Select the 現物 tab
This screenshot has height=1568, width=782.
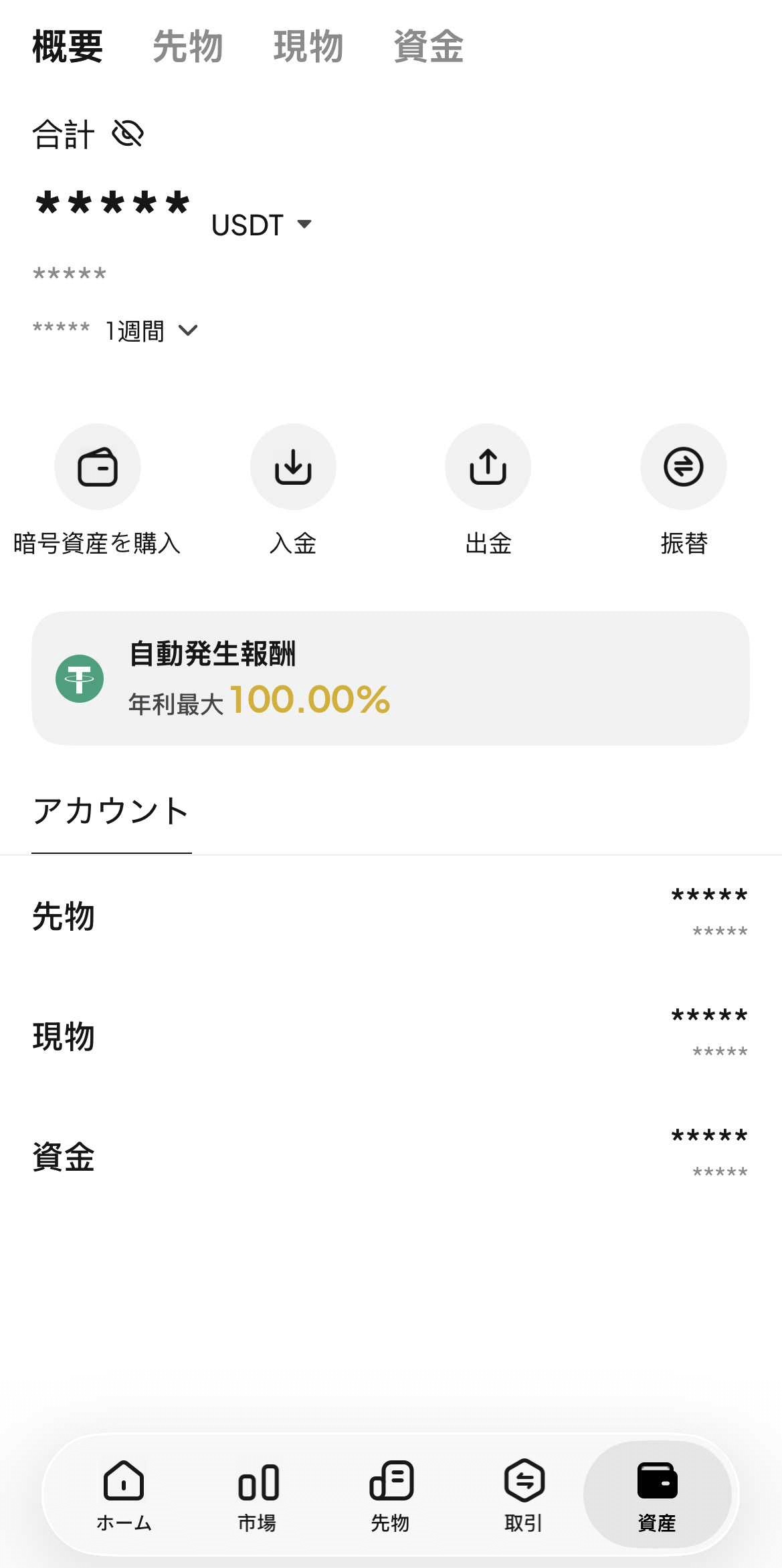pos(308,47)
